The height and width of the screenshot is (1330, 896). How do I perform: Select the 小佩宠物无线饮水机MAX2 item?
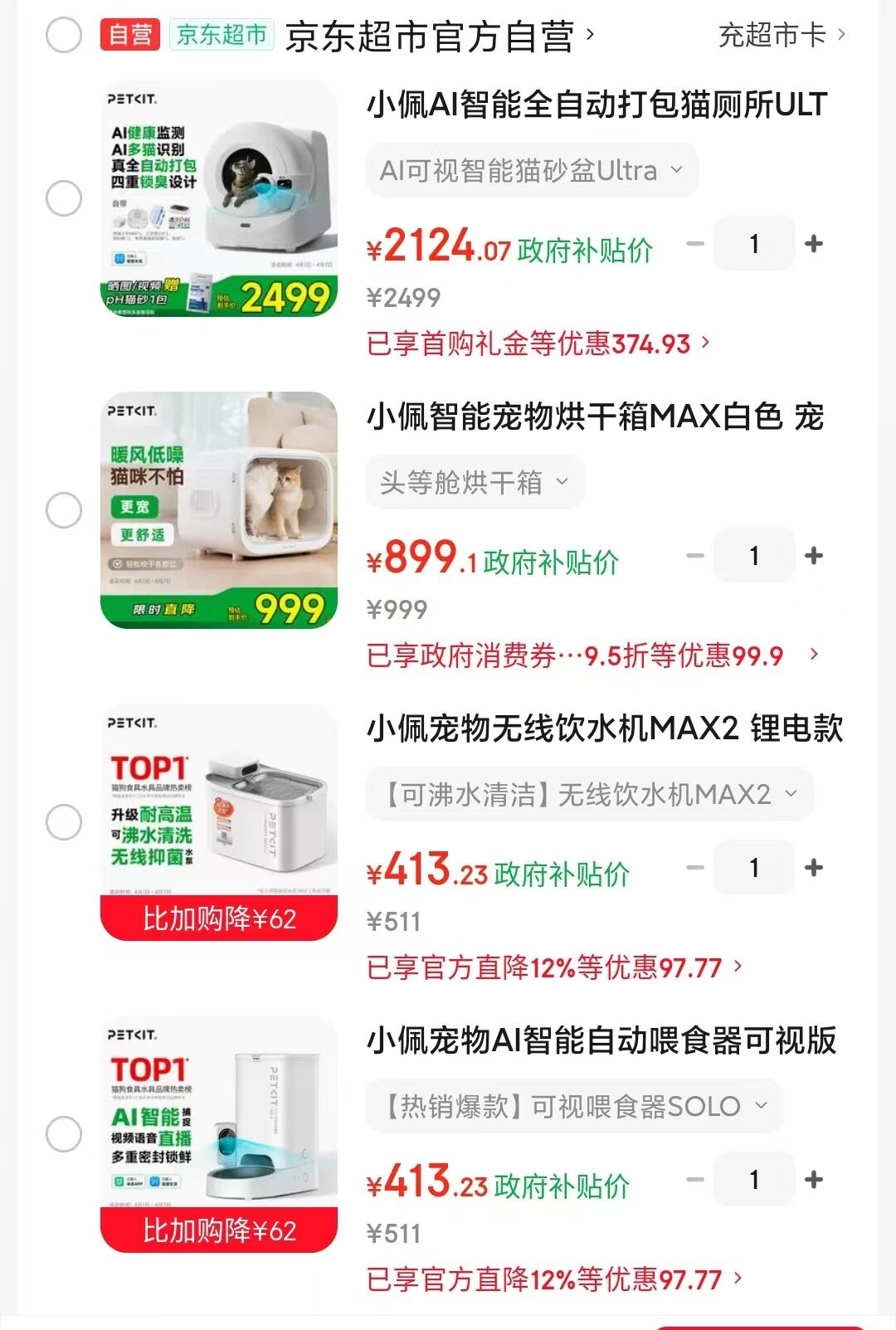click(x=64, y=822)
